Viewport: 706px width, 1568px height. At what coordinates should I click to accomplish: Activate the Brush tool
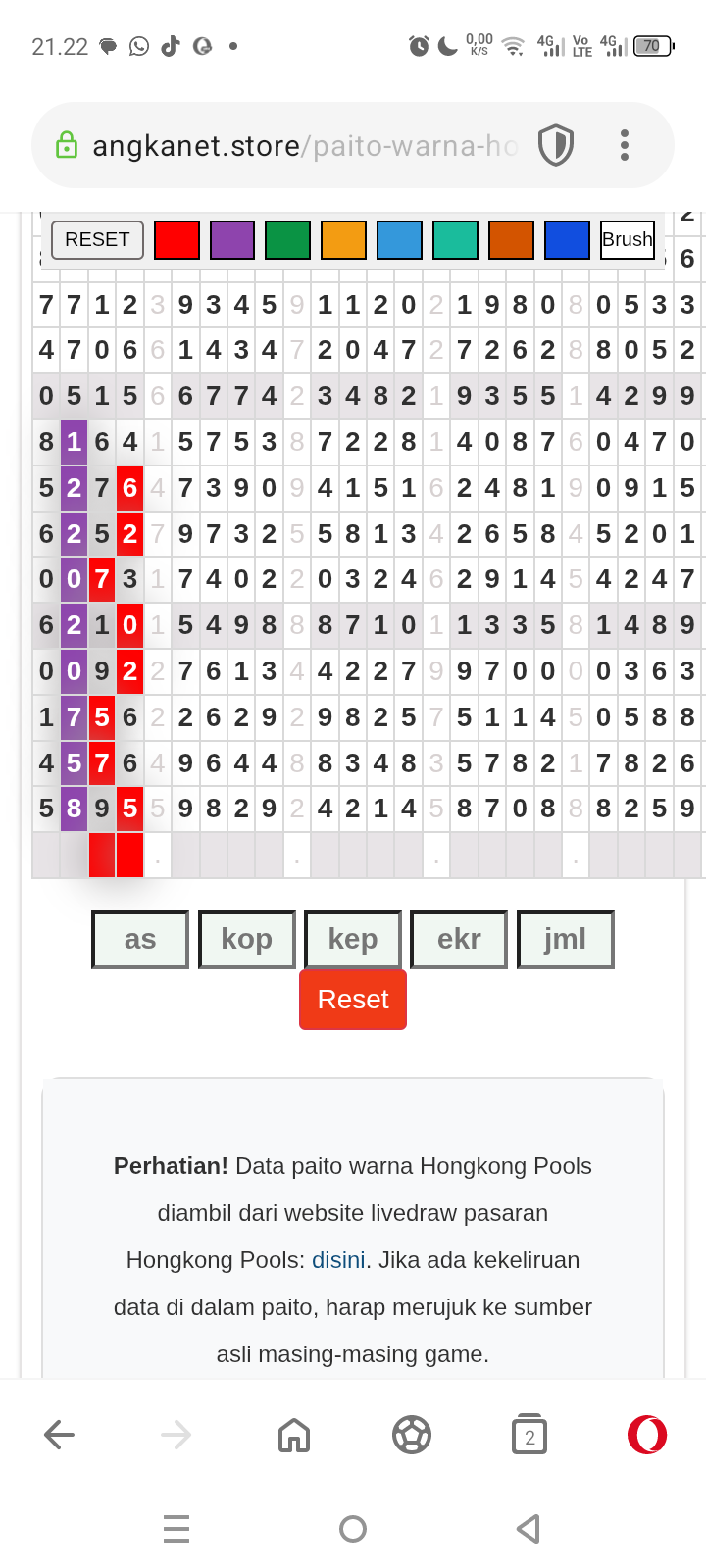click(x=628, y=240)
